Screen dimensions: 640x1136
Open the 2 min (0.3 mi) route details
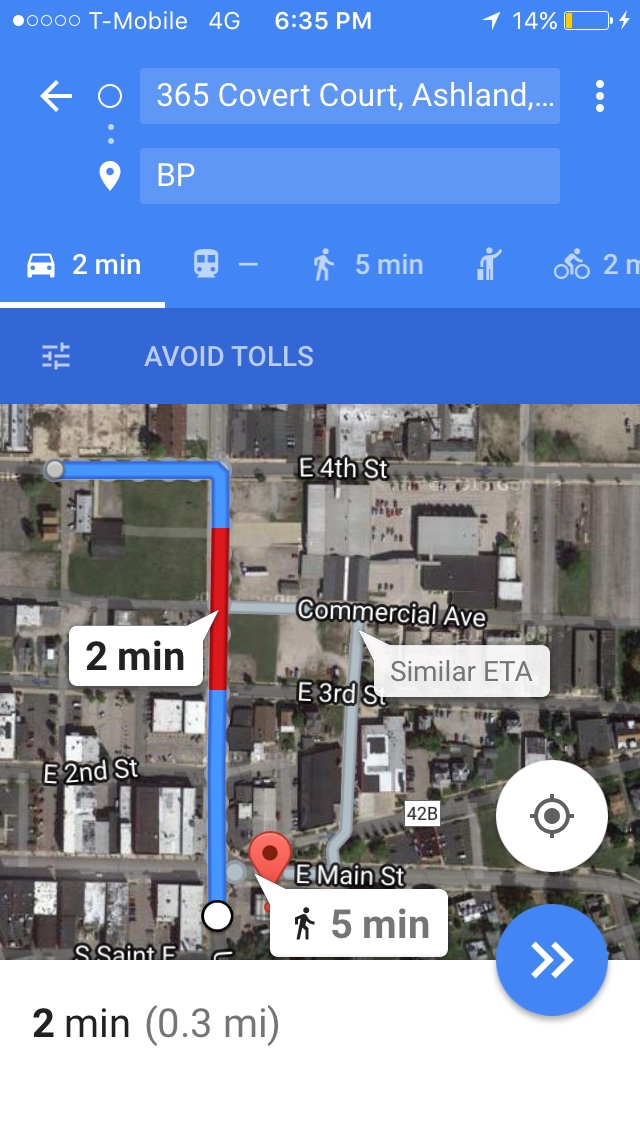156,1024
